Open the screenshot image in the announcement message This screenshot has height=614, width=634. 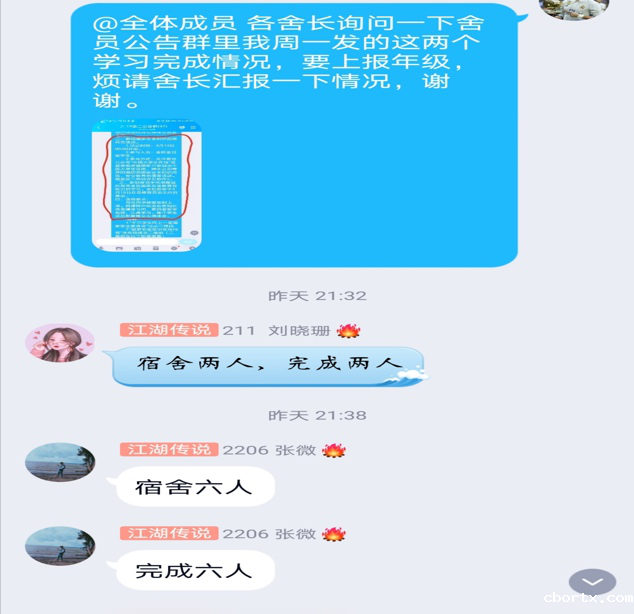[x=146, y=186]
